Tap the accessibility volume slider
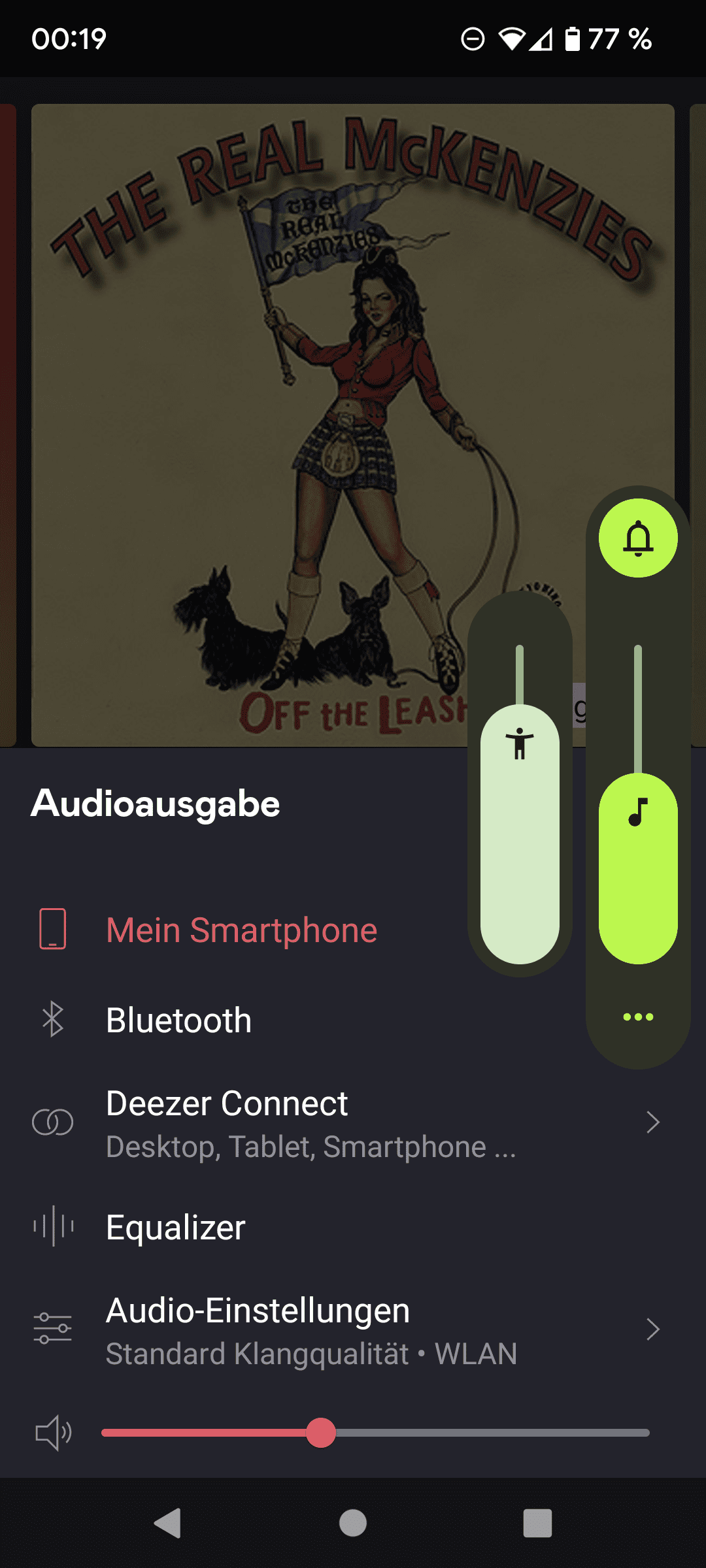 [520, 804]
